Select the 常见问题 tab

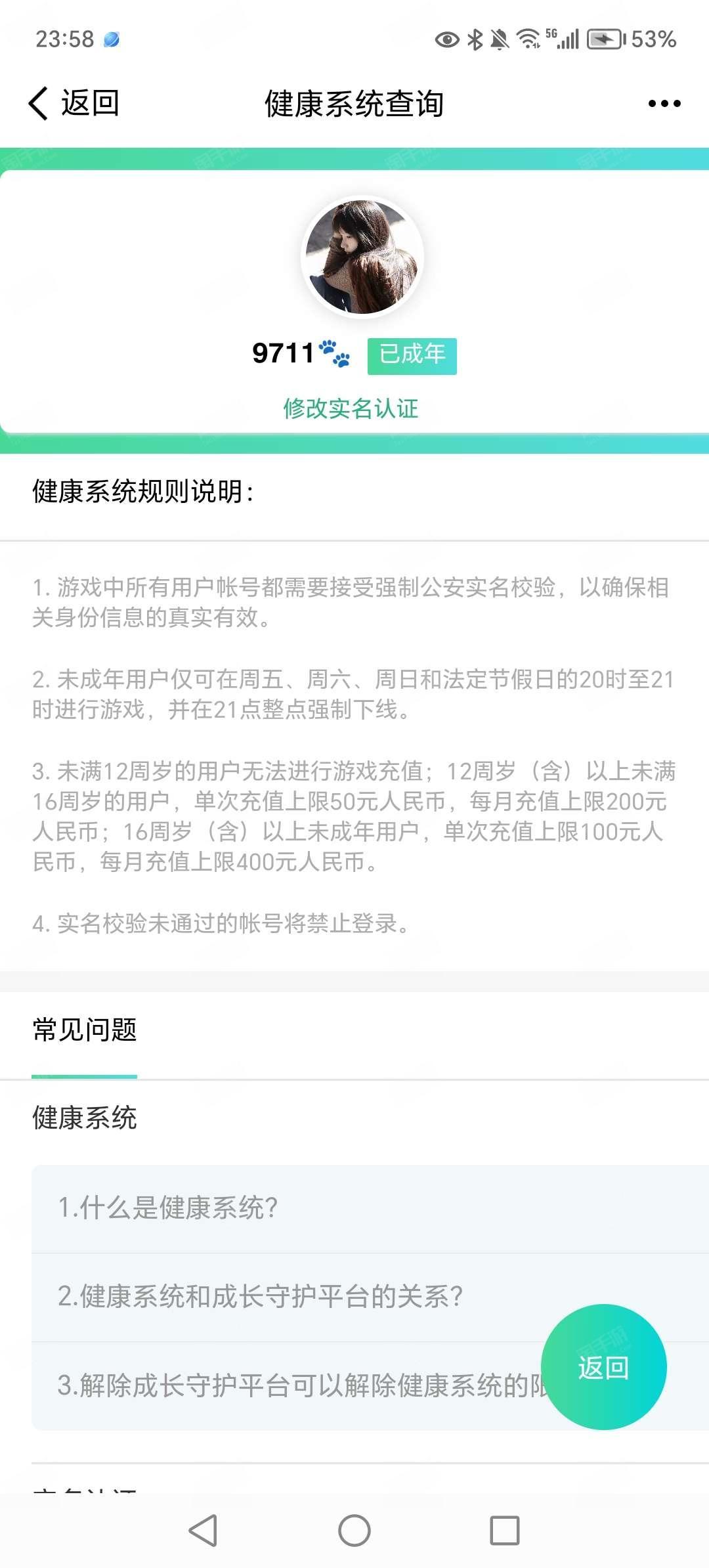[85, 1030]
